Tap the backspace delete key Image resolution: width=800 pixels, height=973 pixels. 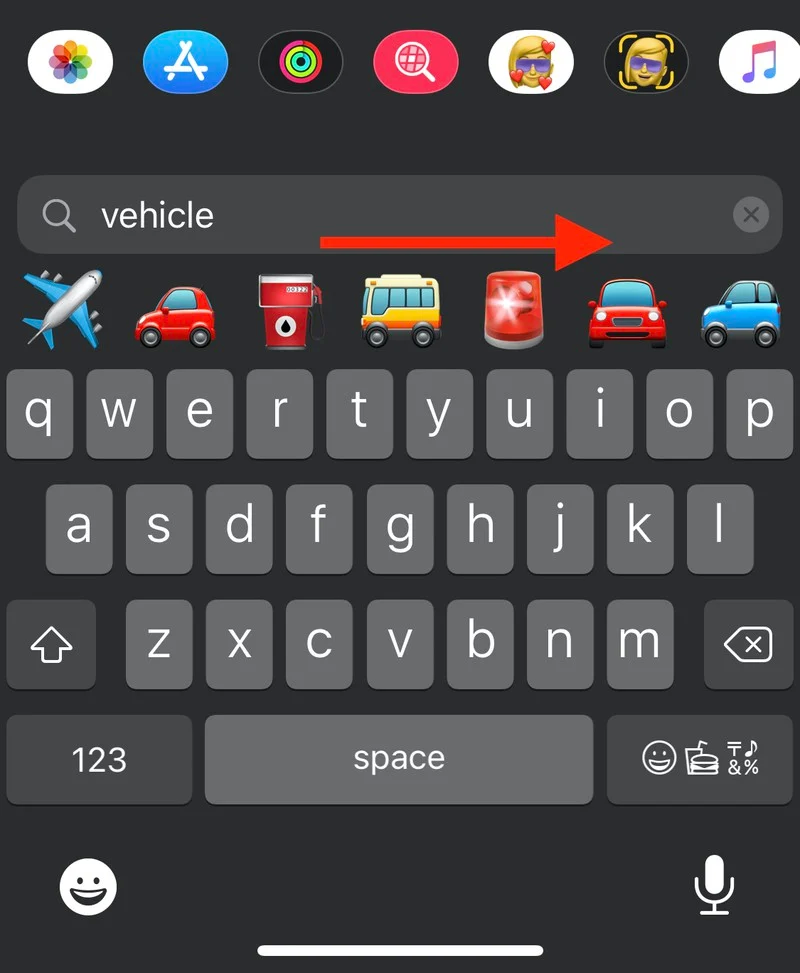[x=748, y=645]
